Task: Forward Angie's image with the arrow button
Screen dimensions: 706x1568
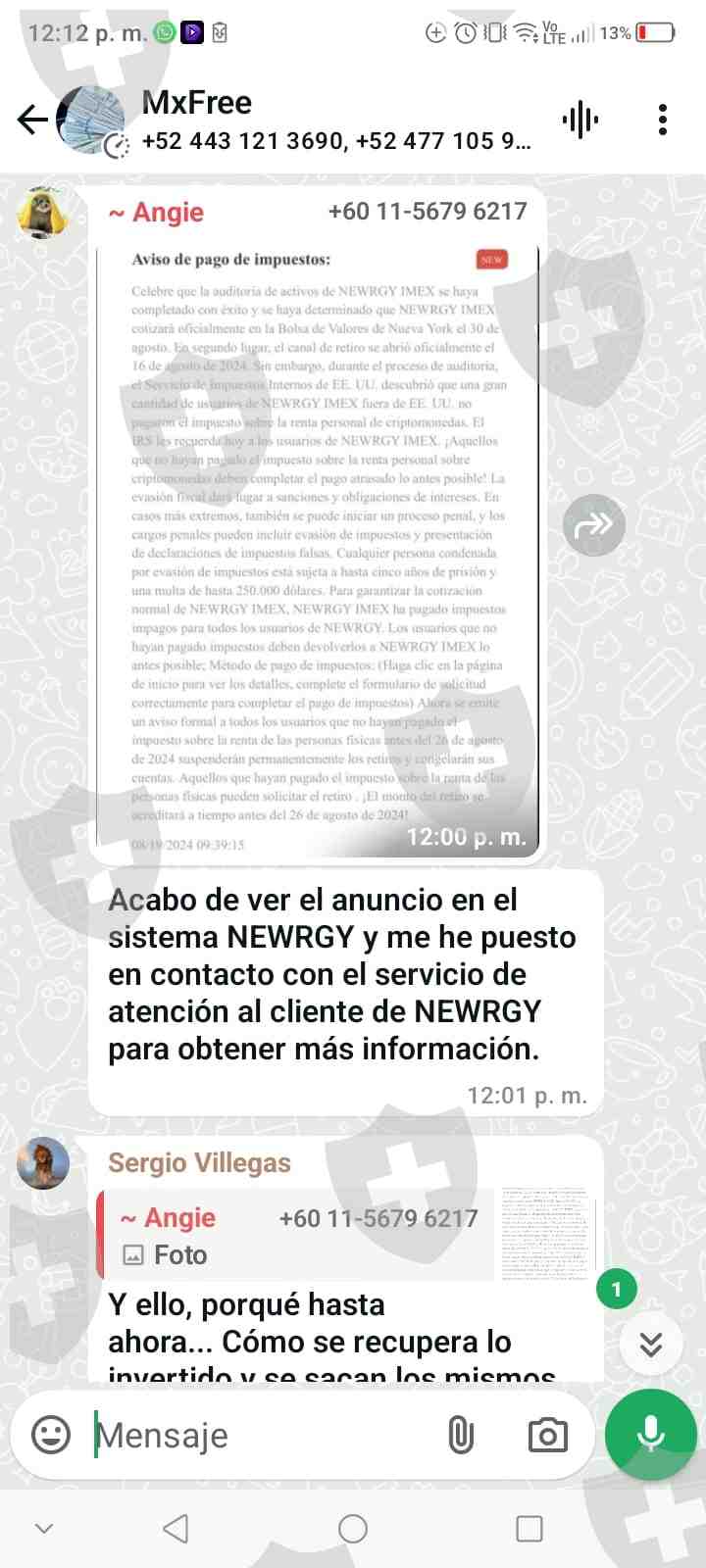Action: point(594,526)
